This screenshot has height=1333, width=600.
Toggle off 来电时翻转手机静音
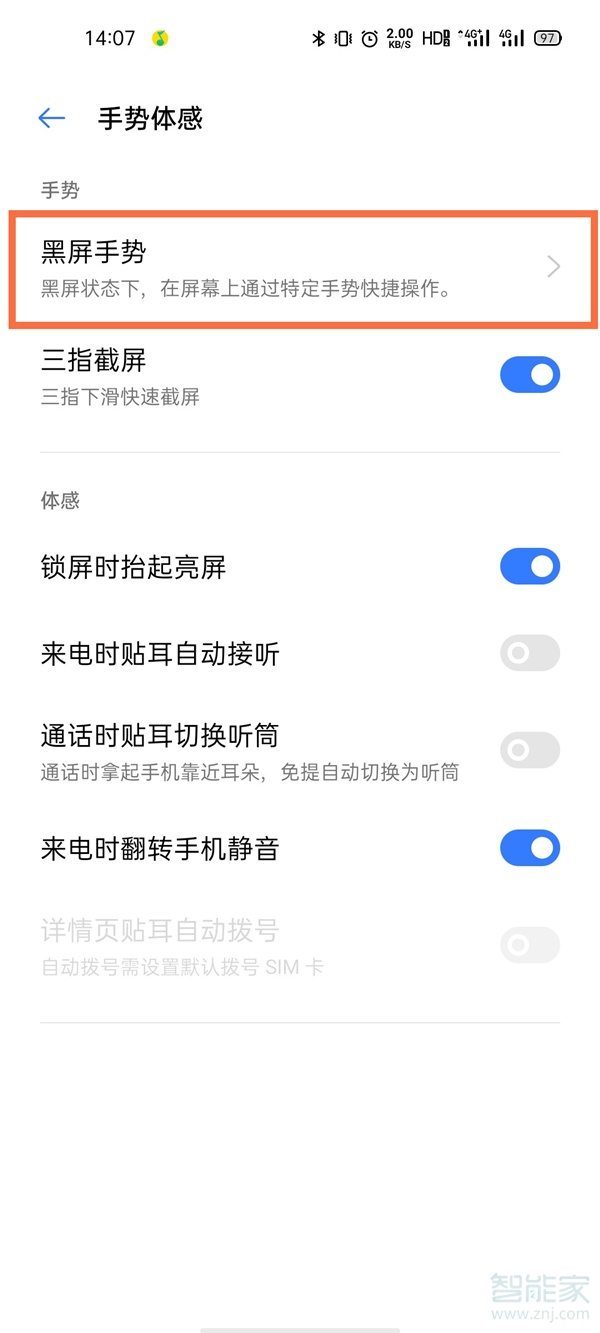529,848
